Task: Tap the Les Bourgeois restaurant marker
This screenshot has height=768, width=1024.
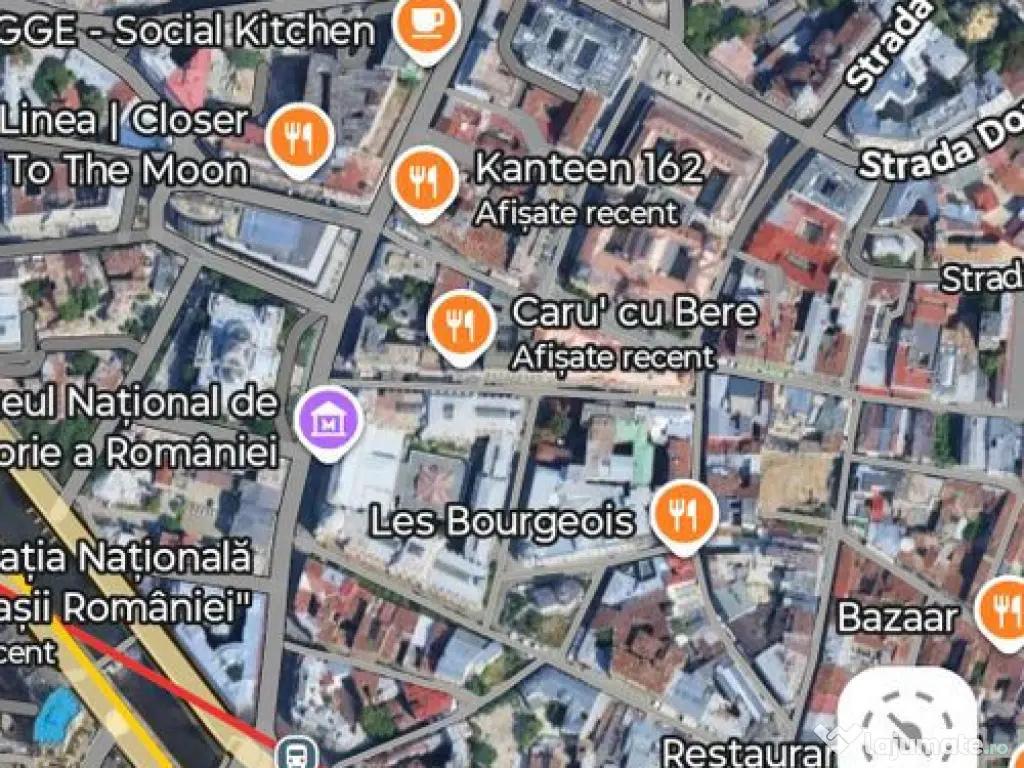Action: (684, 515)
